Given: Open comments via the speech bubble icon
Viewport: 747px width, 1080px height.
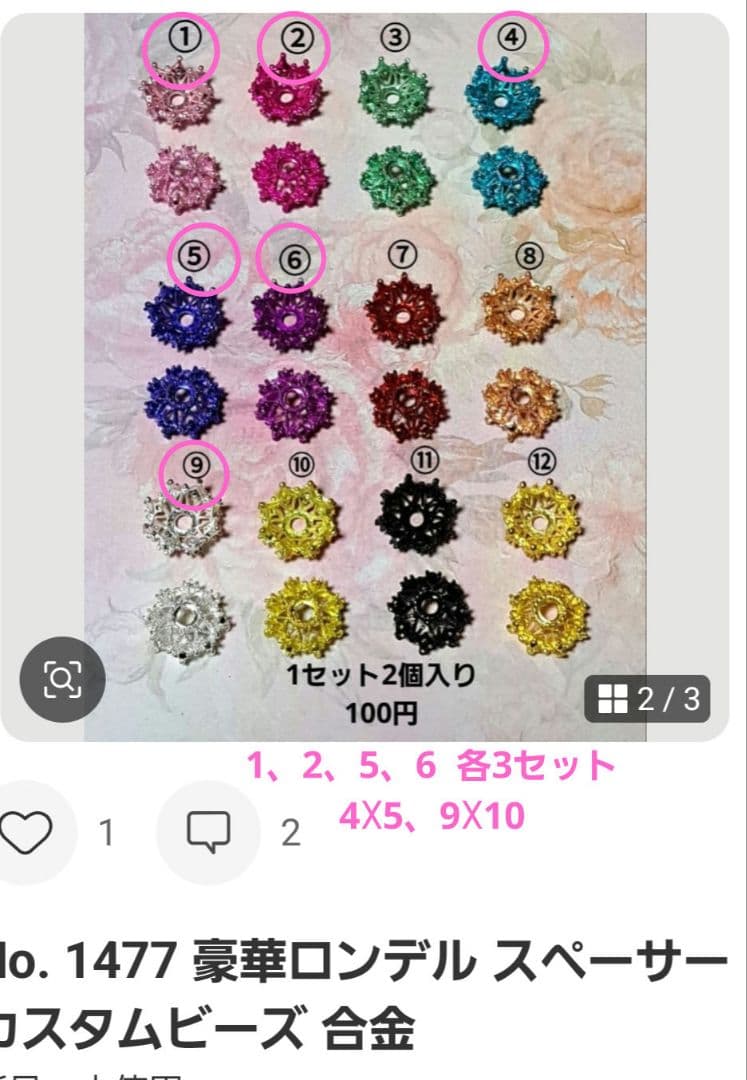Looking at the screenshot, I should [208, 828].
